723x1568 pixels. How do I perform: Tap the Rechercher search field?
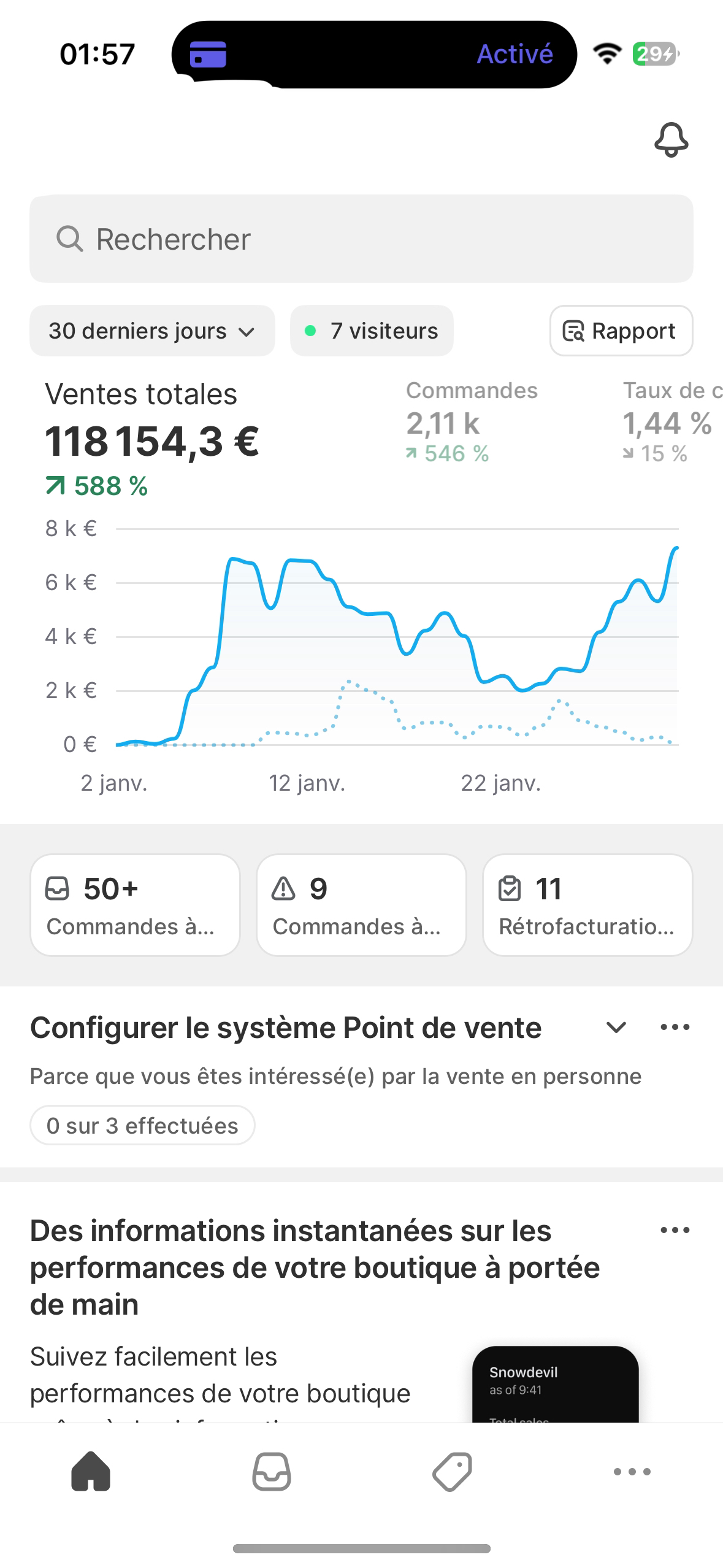(361, 239)
